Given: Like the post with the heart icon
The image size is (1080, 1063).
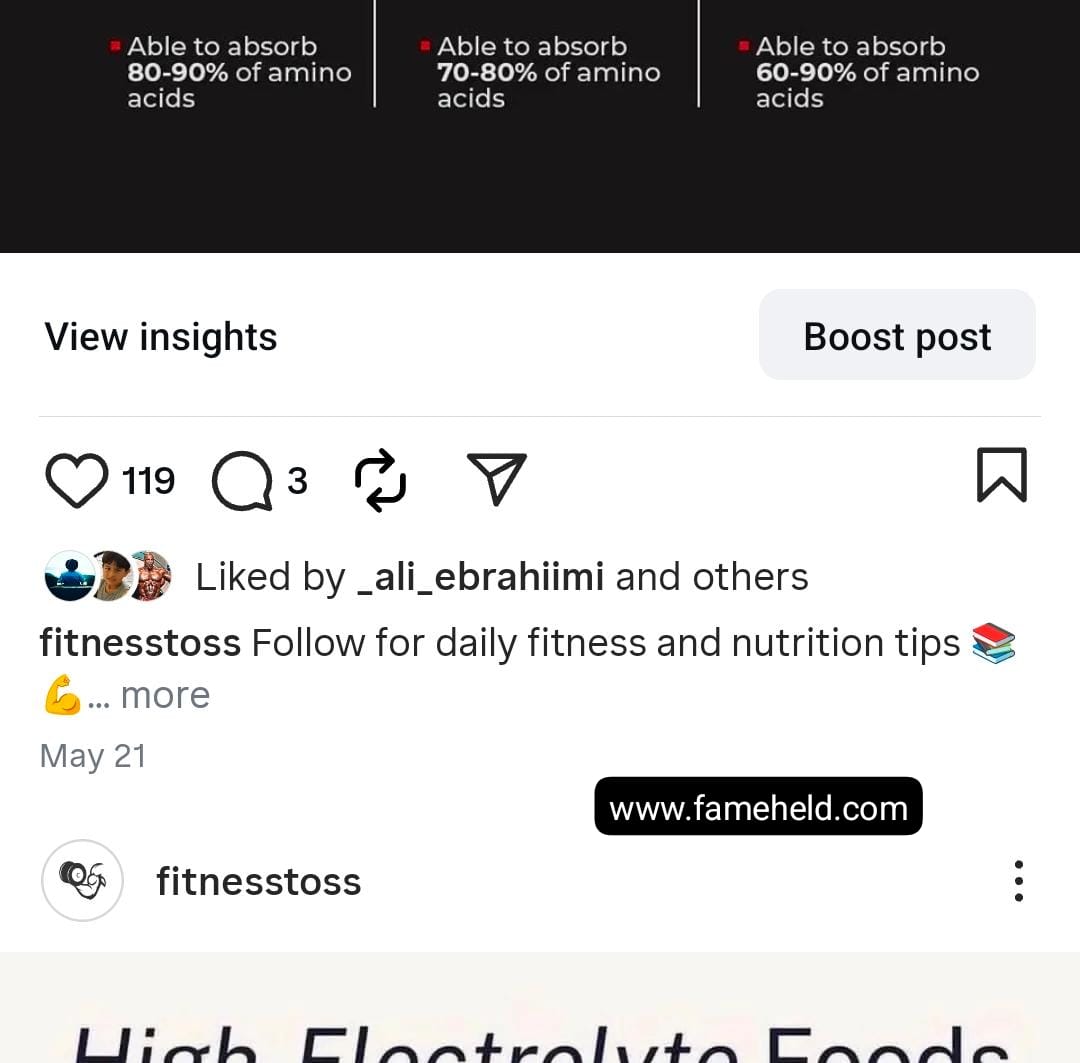Looking at the screenshot, I should point(77,481).
